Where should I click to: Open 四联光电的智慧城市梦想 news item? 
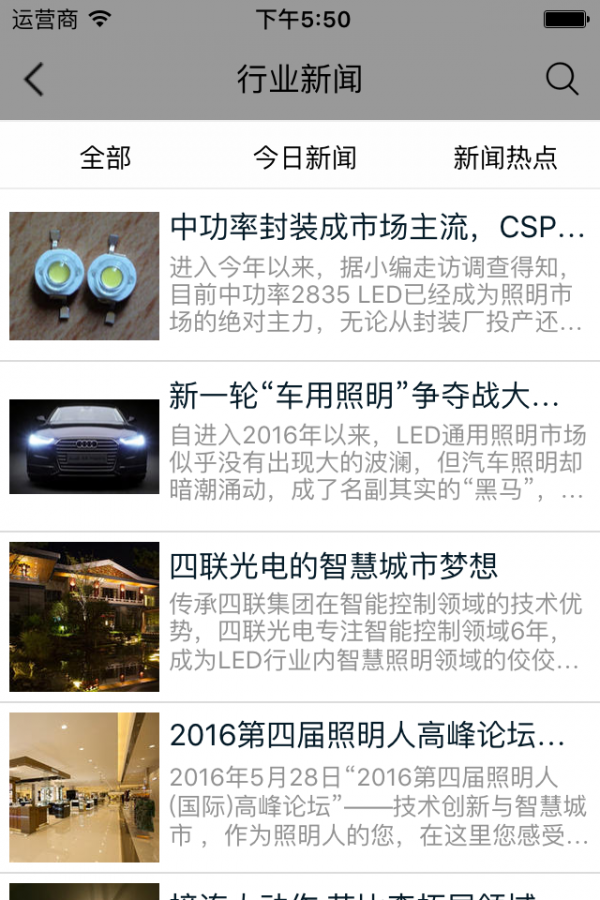point(334,567)
